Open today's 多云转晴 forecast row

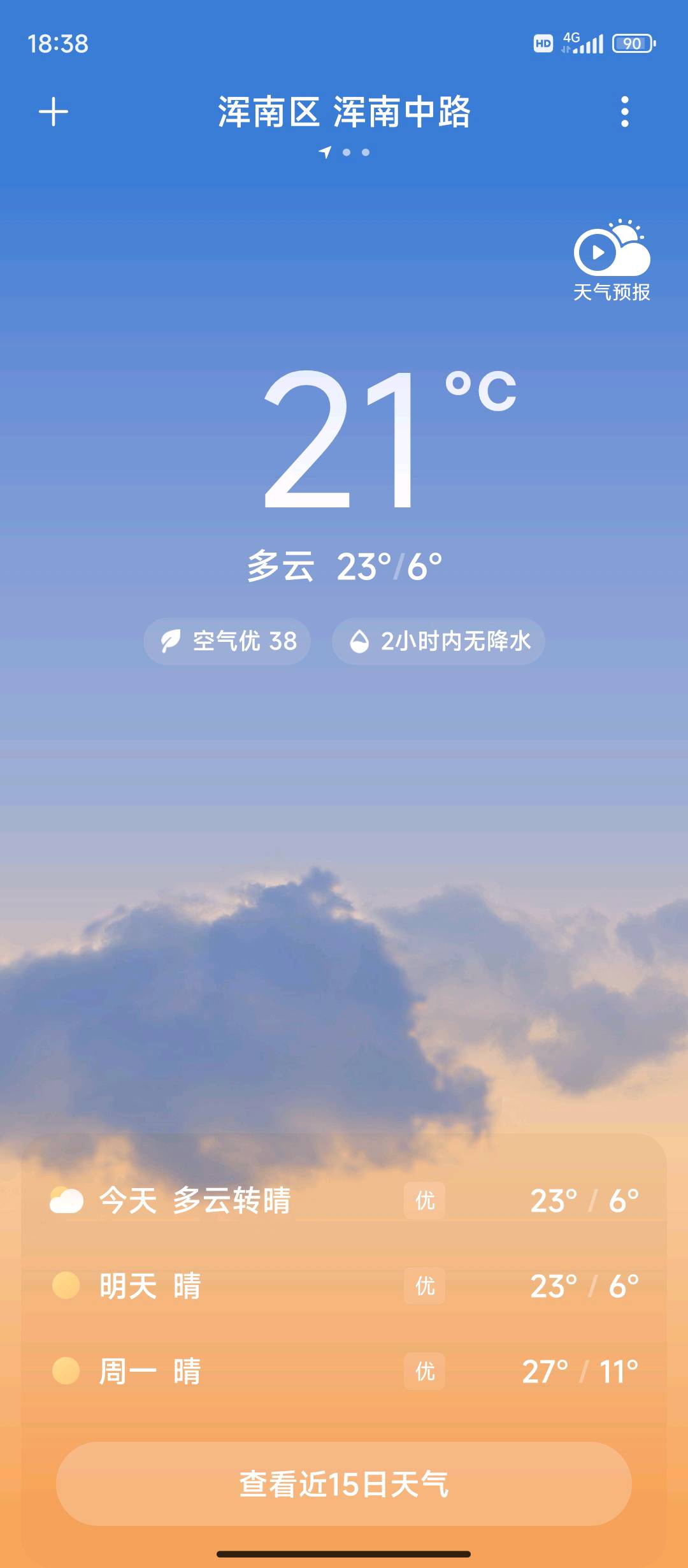pyautogui.click(x=344, y=1201)
